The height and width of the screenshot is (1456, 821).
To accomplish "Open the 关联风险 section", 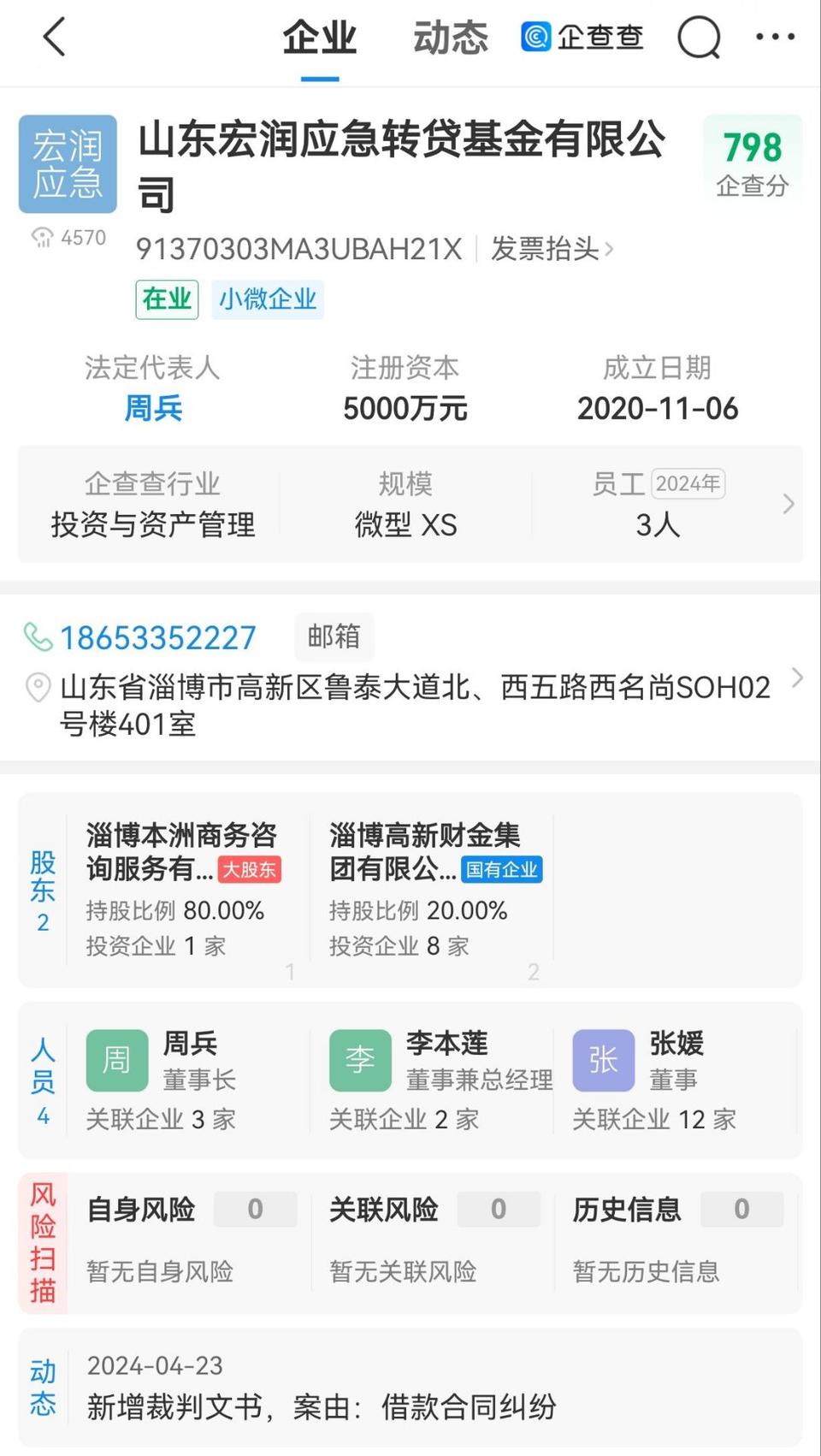I will point(433,1239).
